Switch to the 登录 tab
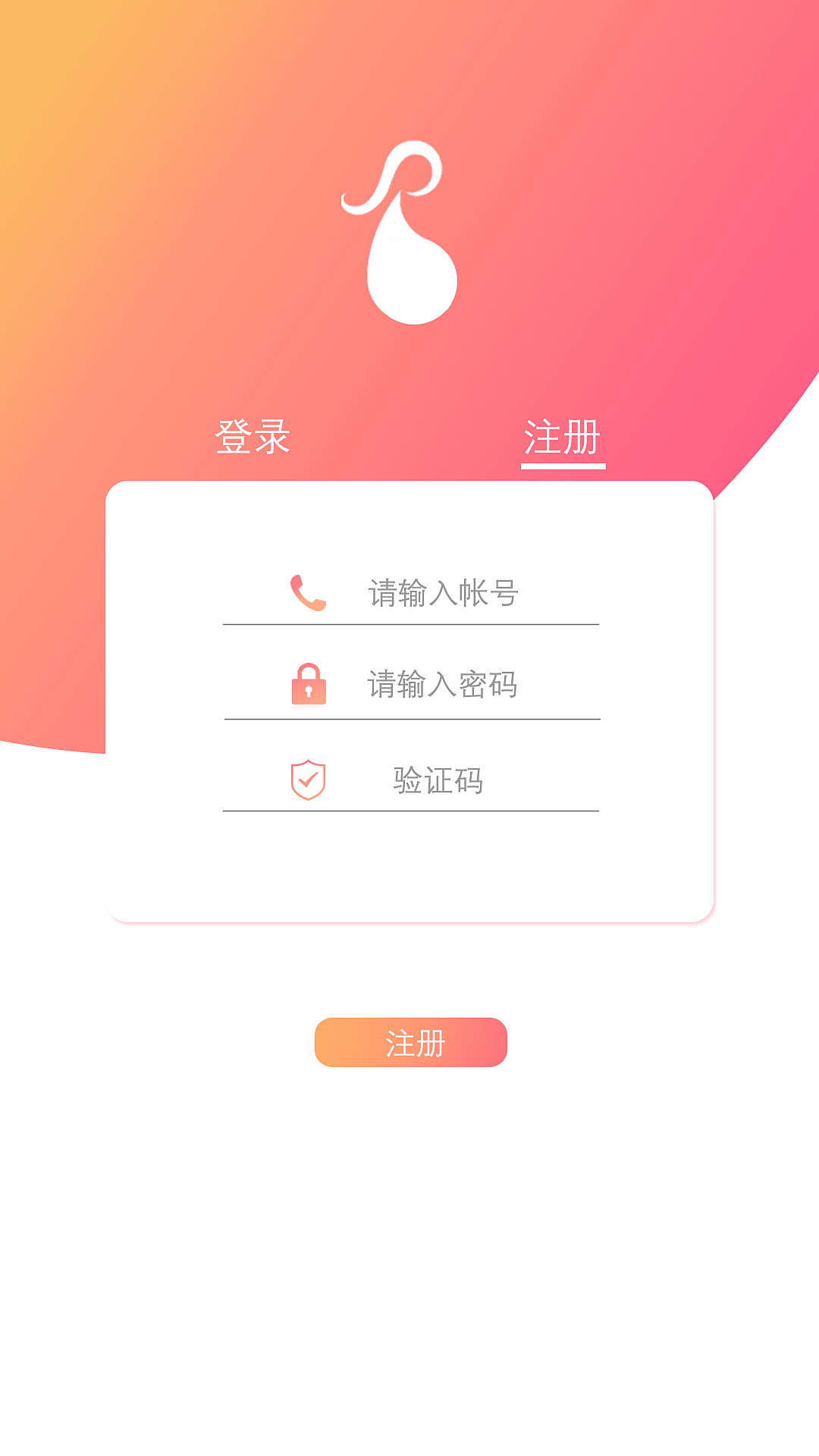Image resolution: width=819 pixels, height=1456 pixels. [256, 435]
